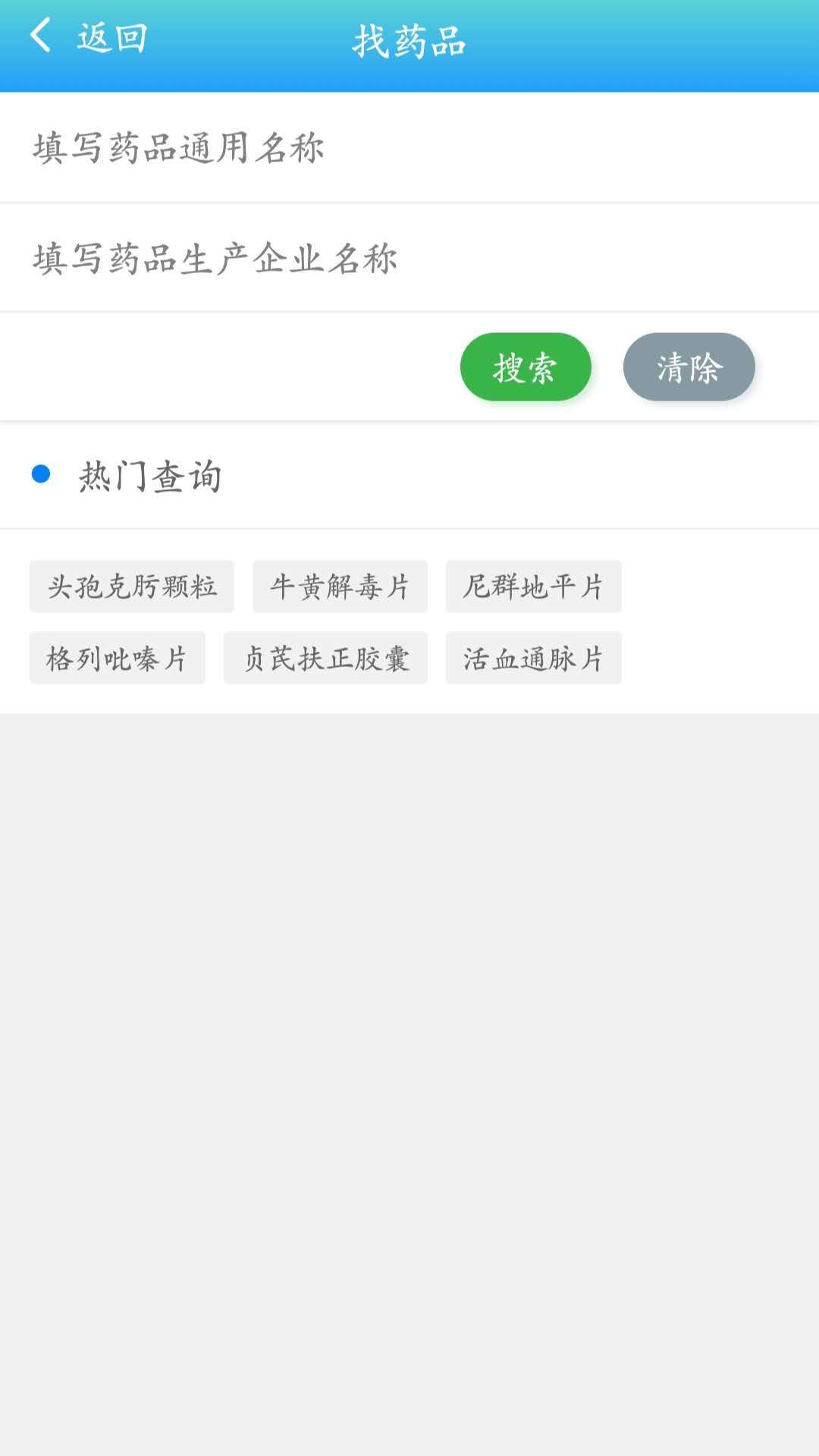The image size is (819, 1456).
Task: Select 格列吡嗪片 from hot queries
Action: pos(117,658)
